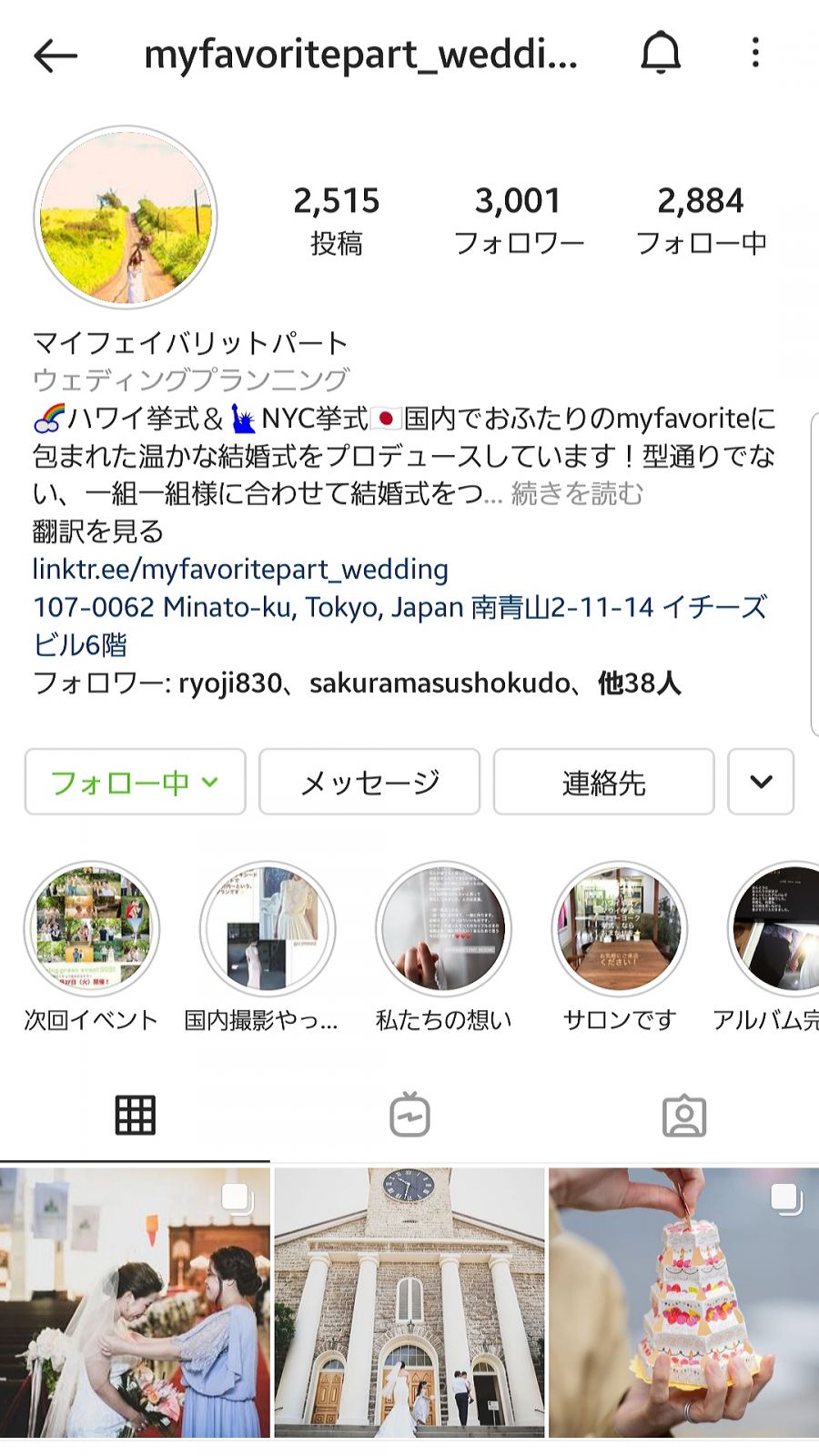Send a message via メッセージ
This screenshot has width=819, height=1456.
coord(369,782)
